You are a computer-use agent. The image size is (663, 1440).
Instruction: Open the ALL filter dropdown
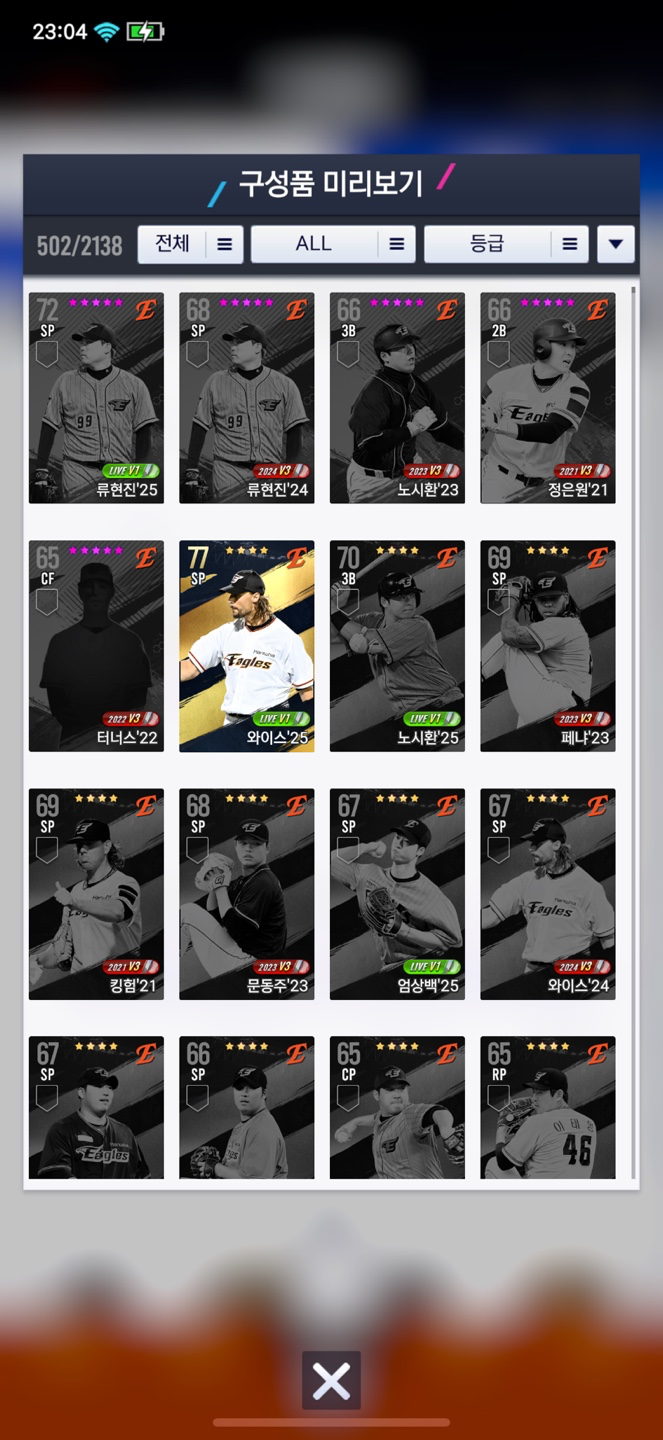click(x=332, y=244)
